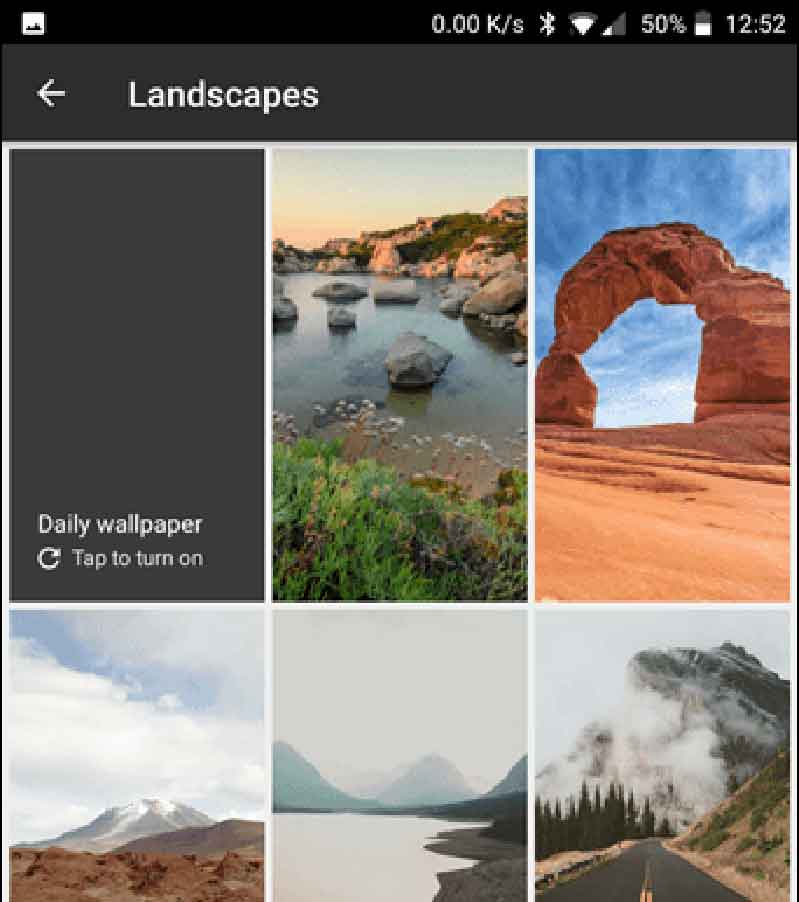Open the snow-capped desert mountain wallpaper
Screen dimensions: 799x902
coord(137,755)
